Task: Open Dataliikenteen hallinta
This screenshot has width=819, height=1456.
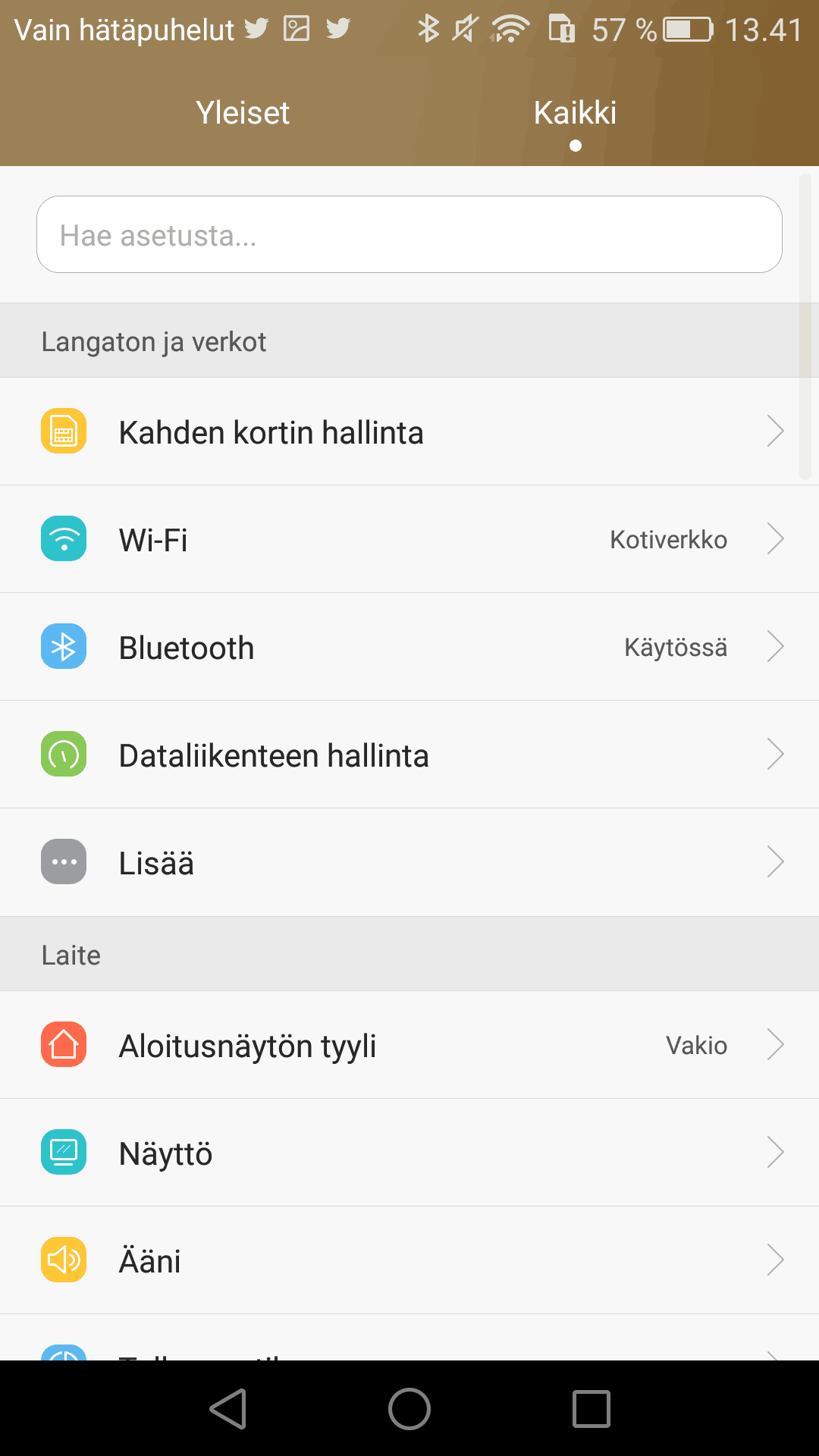Action: pyautogui.click(x=409, y=755)
